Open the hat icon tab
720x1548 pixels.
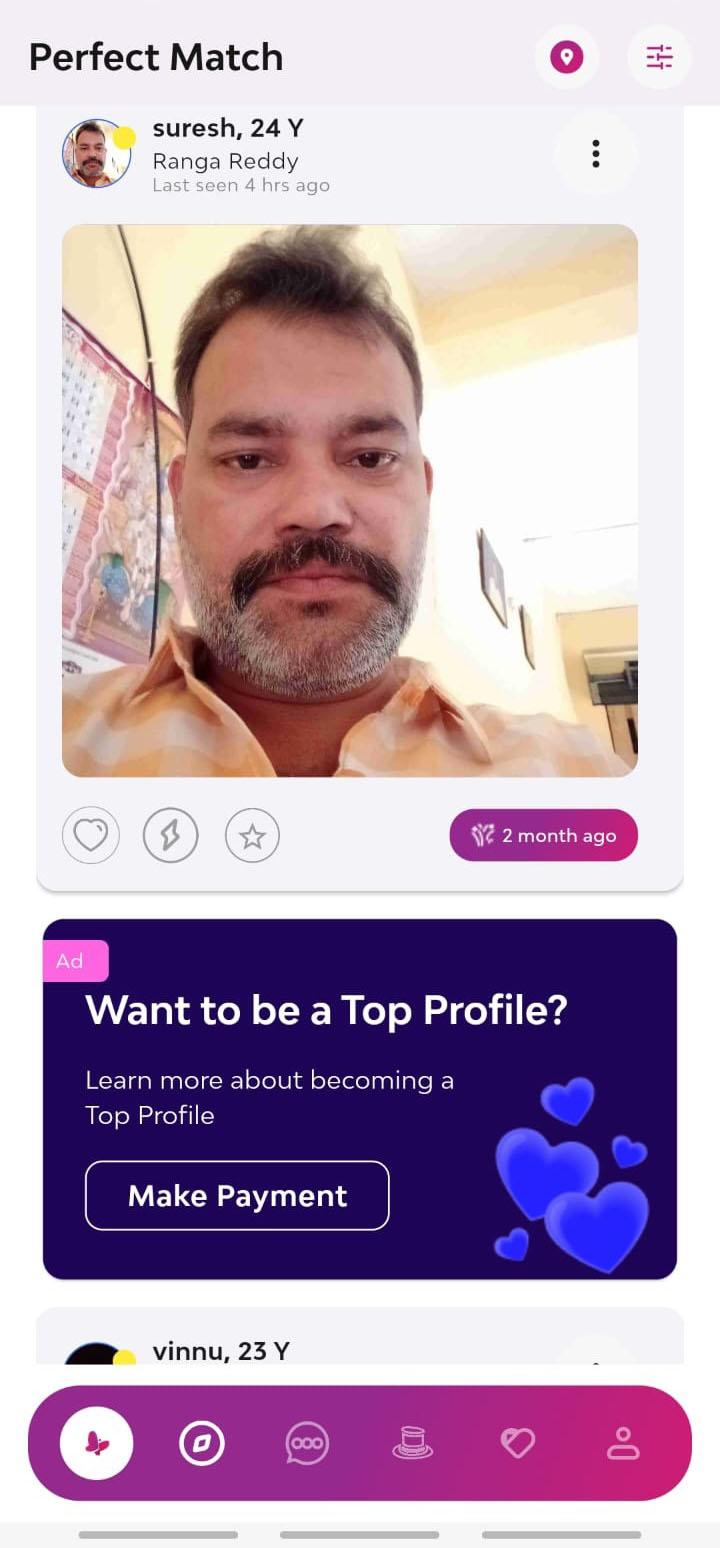coord(413,1443)
